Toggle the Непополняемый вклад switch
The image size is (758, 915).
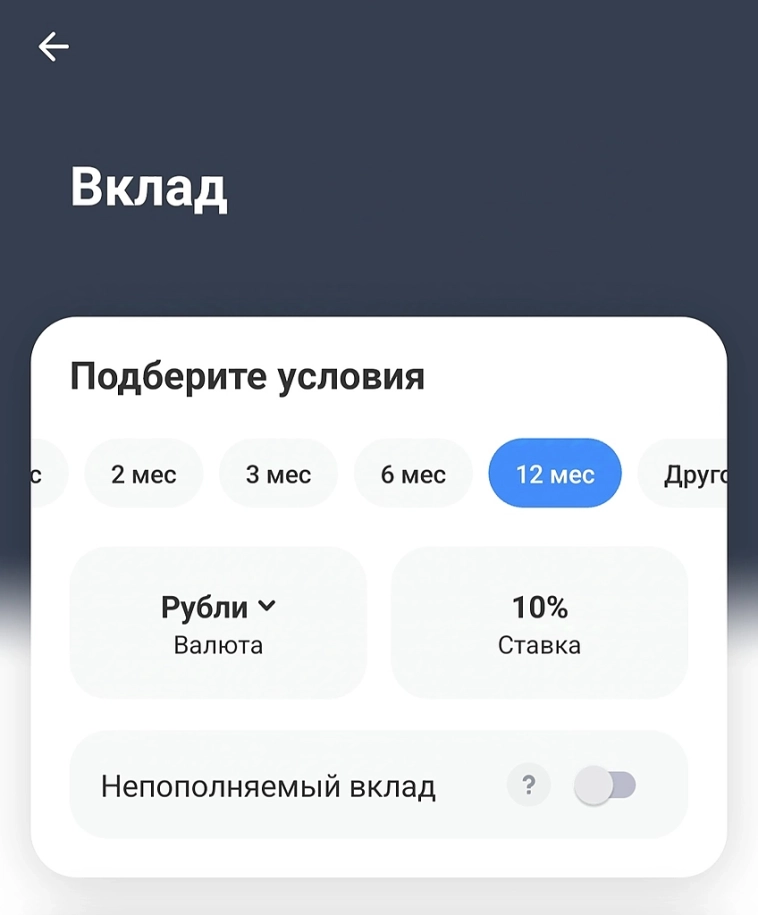pos(605,787)
